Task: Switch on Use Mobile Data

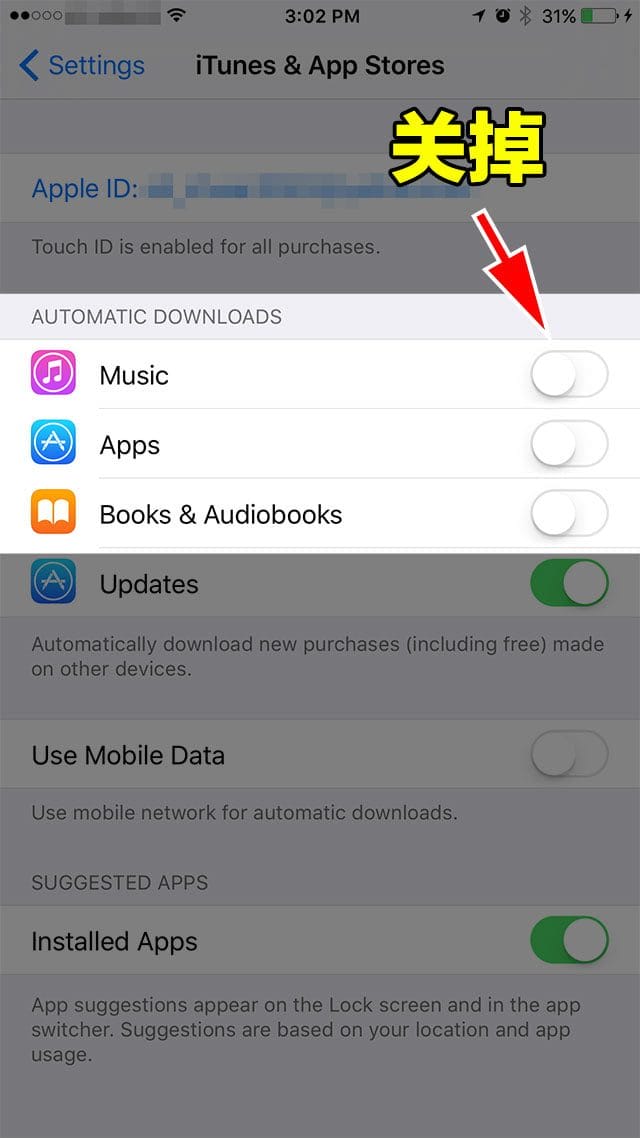Action: pos(568,755)
